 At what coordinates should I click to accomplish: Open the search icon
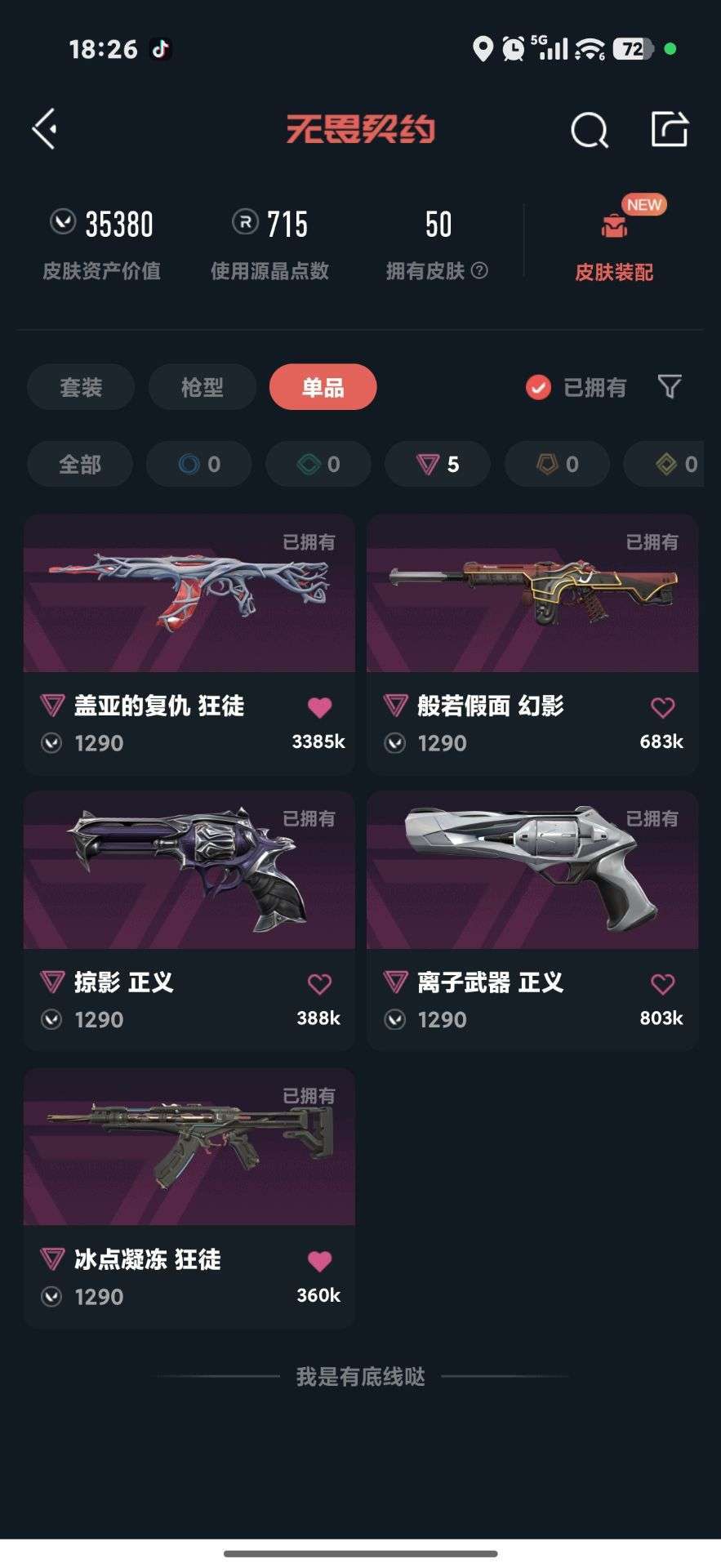pos(589,129)
